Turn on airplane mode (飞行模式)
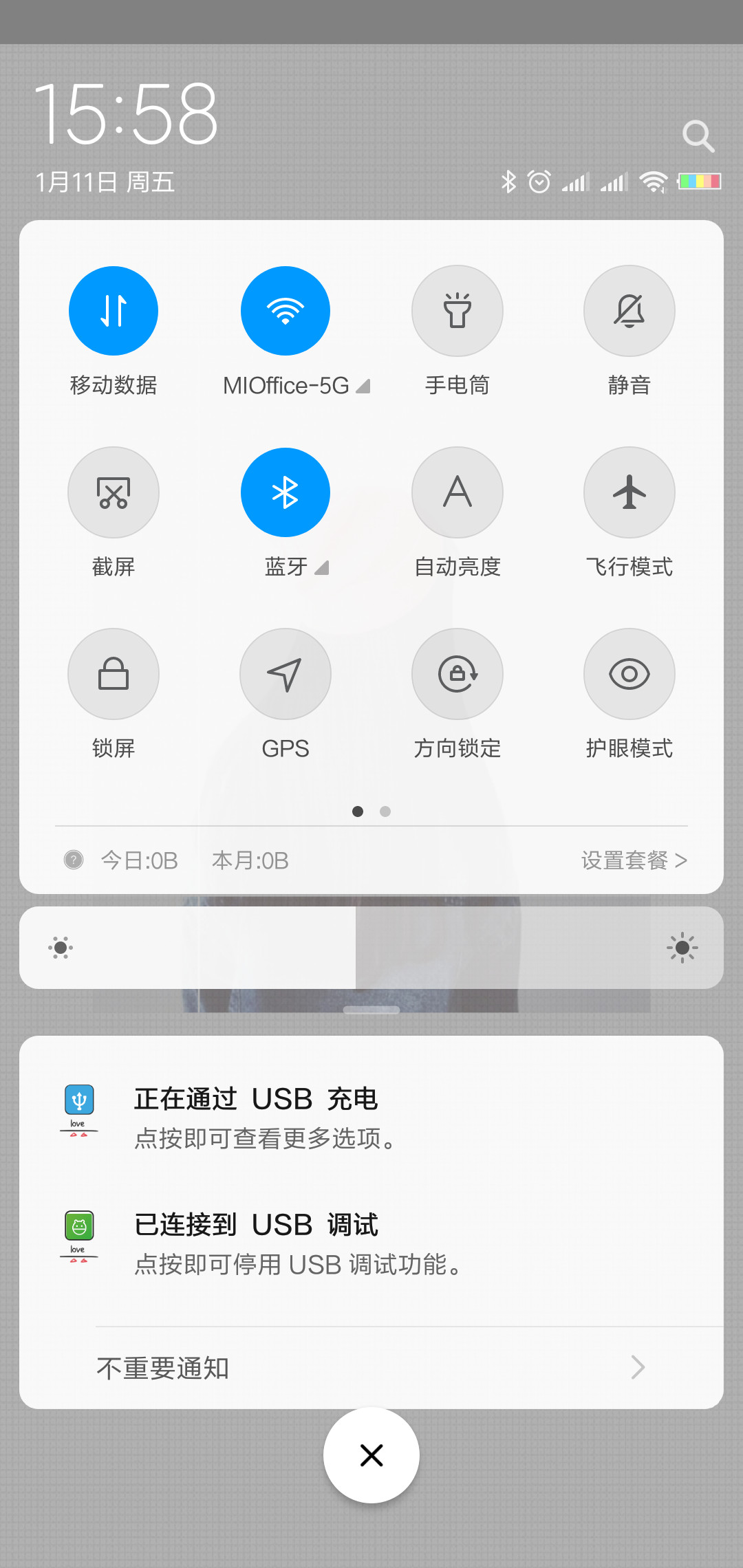 (629, 492)
